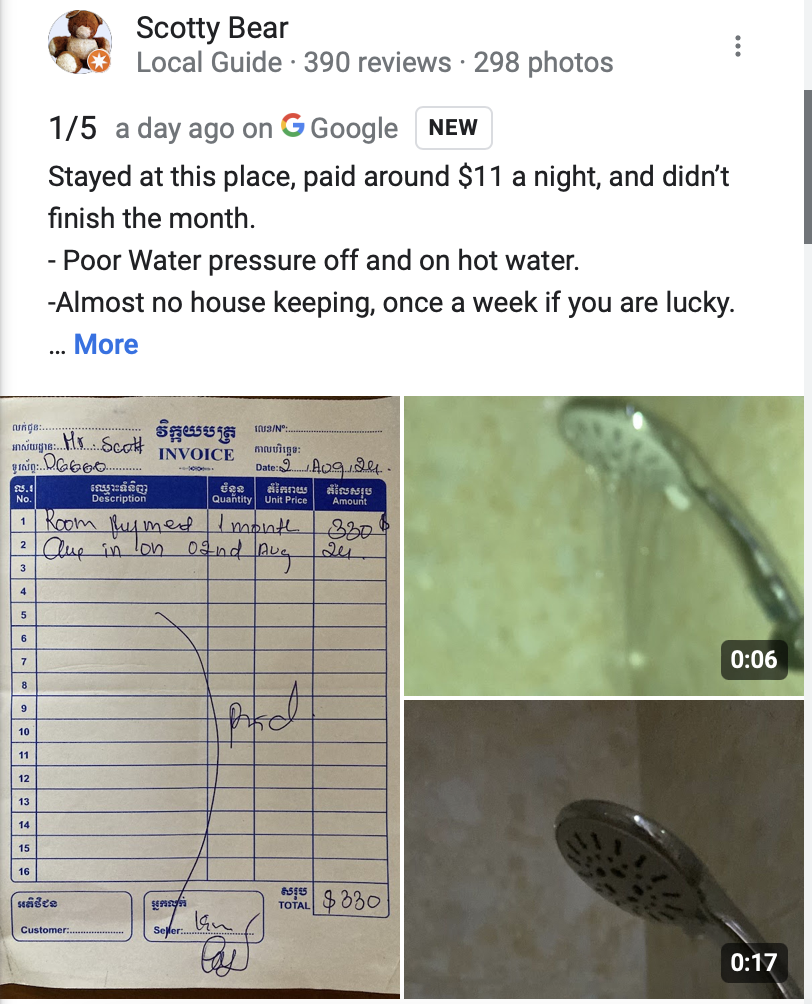This screenshot has width=812, height=1004.
Task: Open the overflow menu on Scotty Bear's review
Action: [737, 46]
